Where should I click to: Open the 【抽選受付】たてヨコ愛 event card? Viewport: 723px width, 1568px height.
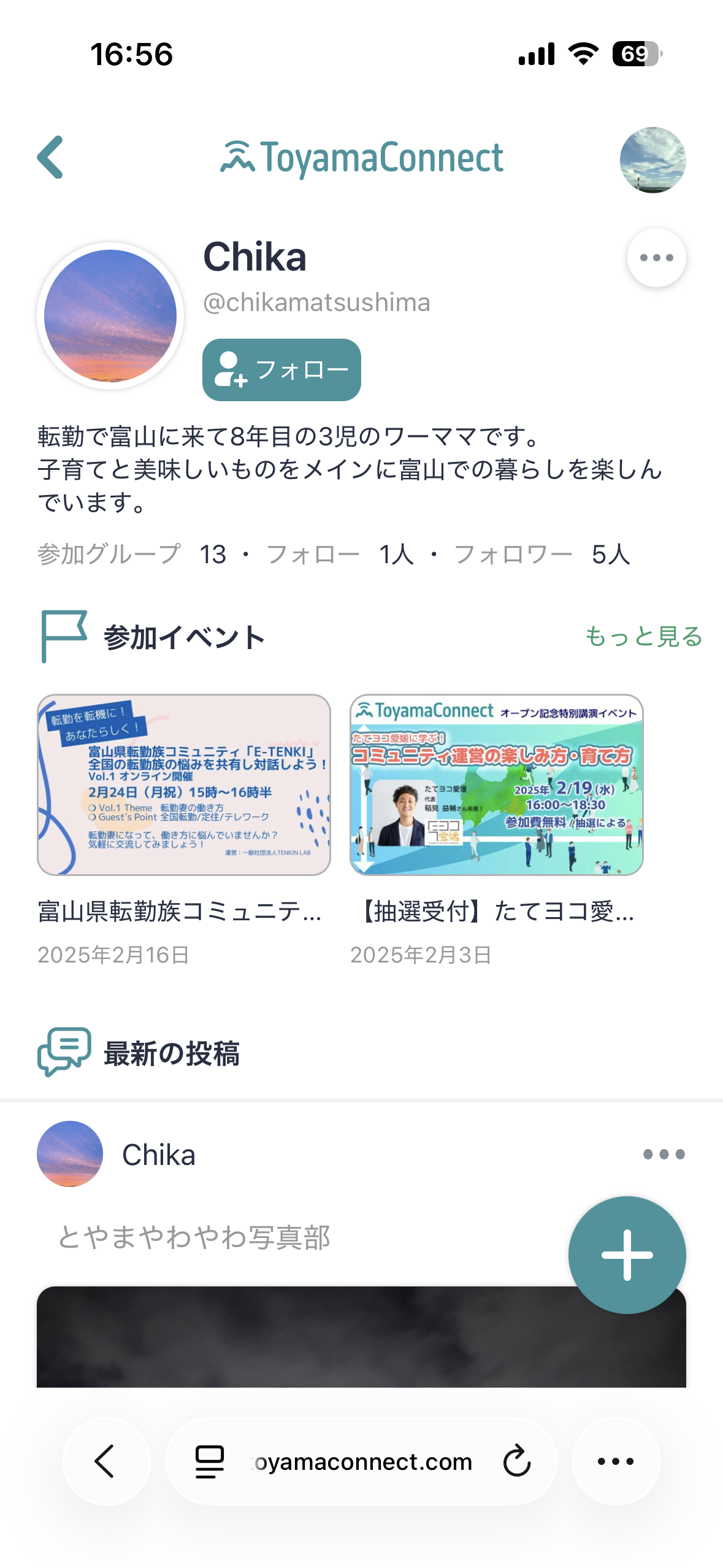(x=496, y=785)
